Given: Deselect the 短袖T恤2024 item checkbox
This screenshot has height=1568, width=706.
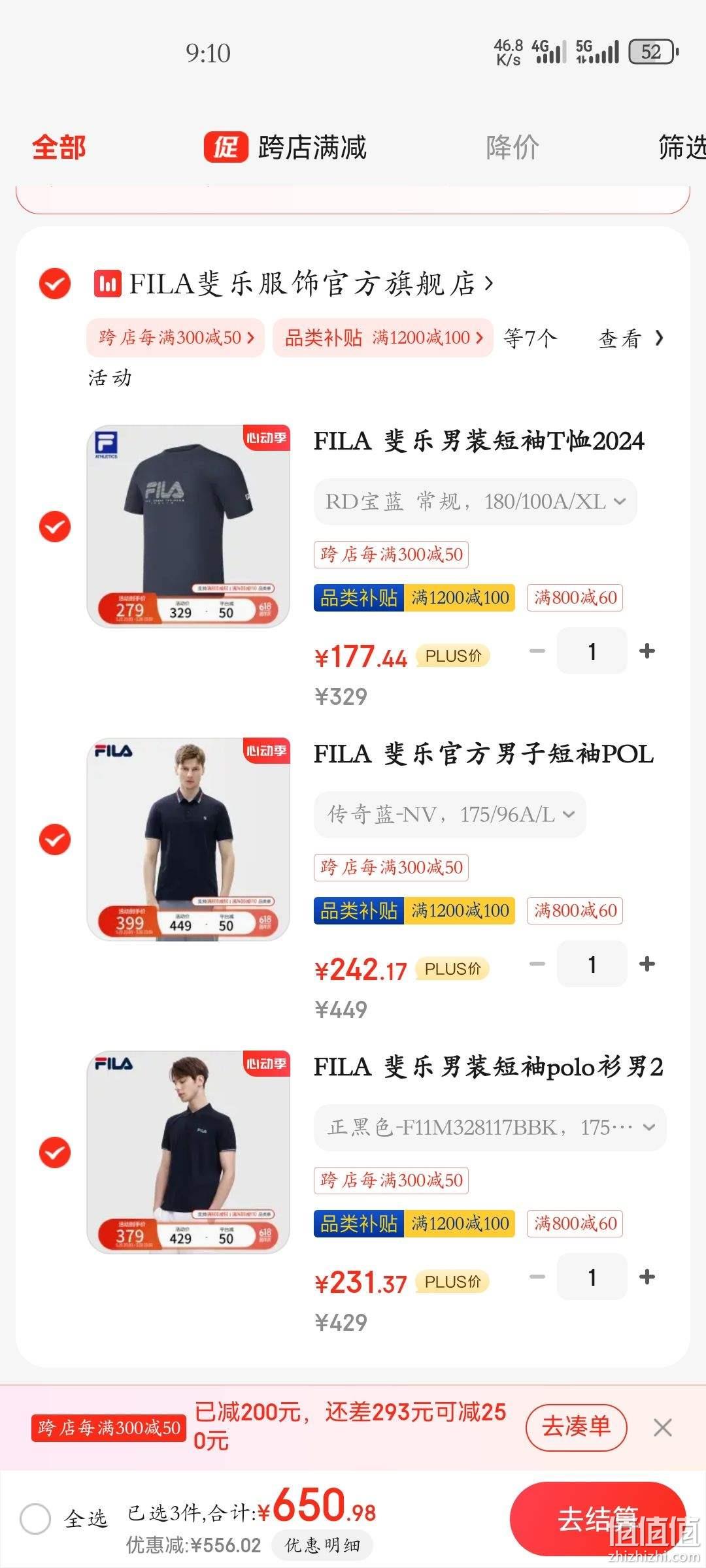Looking at the screenshot, I should [55, 527].
